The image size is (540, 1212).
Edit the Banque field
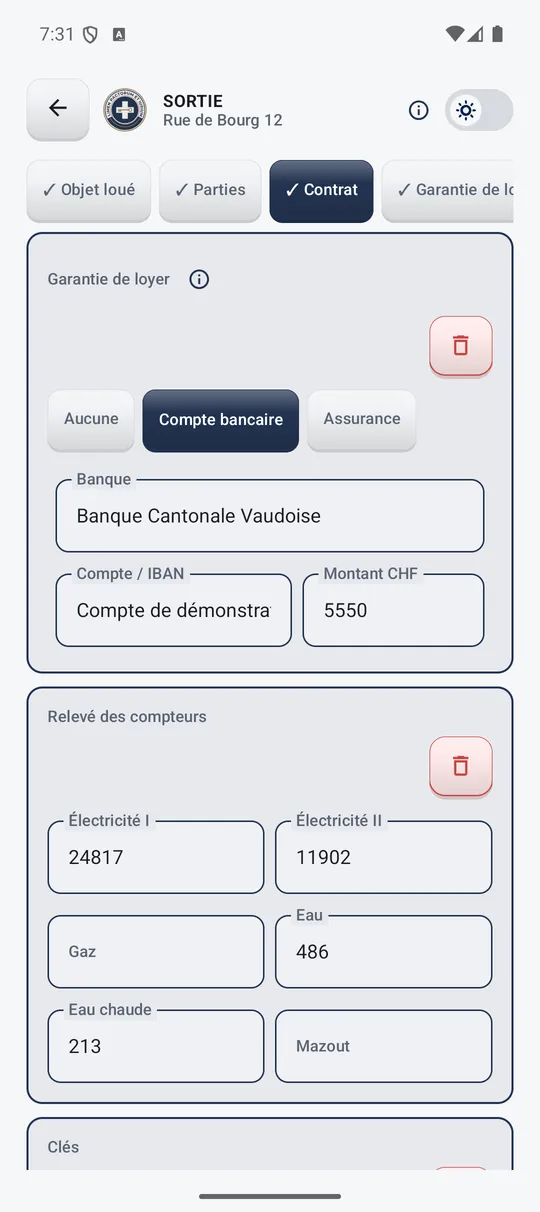270,516
